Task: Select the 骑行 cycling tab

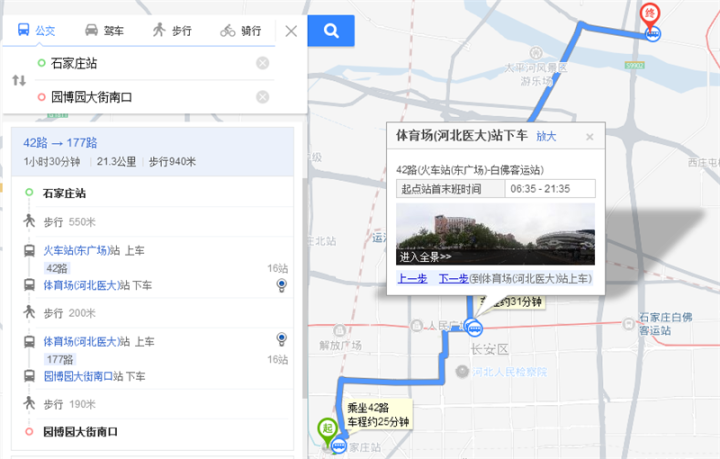Action: (x=240, y=31)
